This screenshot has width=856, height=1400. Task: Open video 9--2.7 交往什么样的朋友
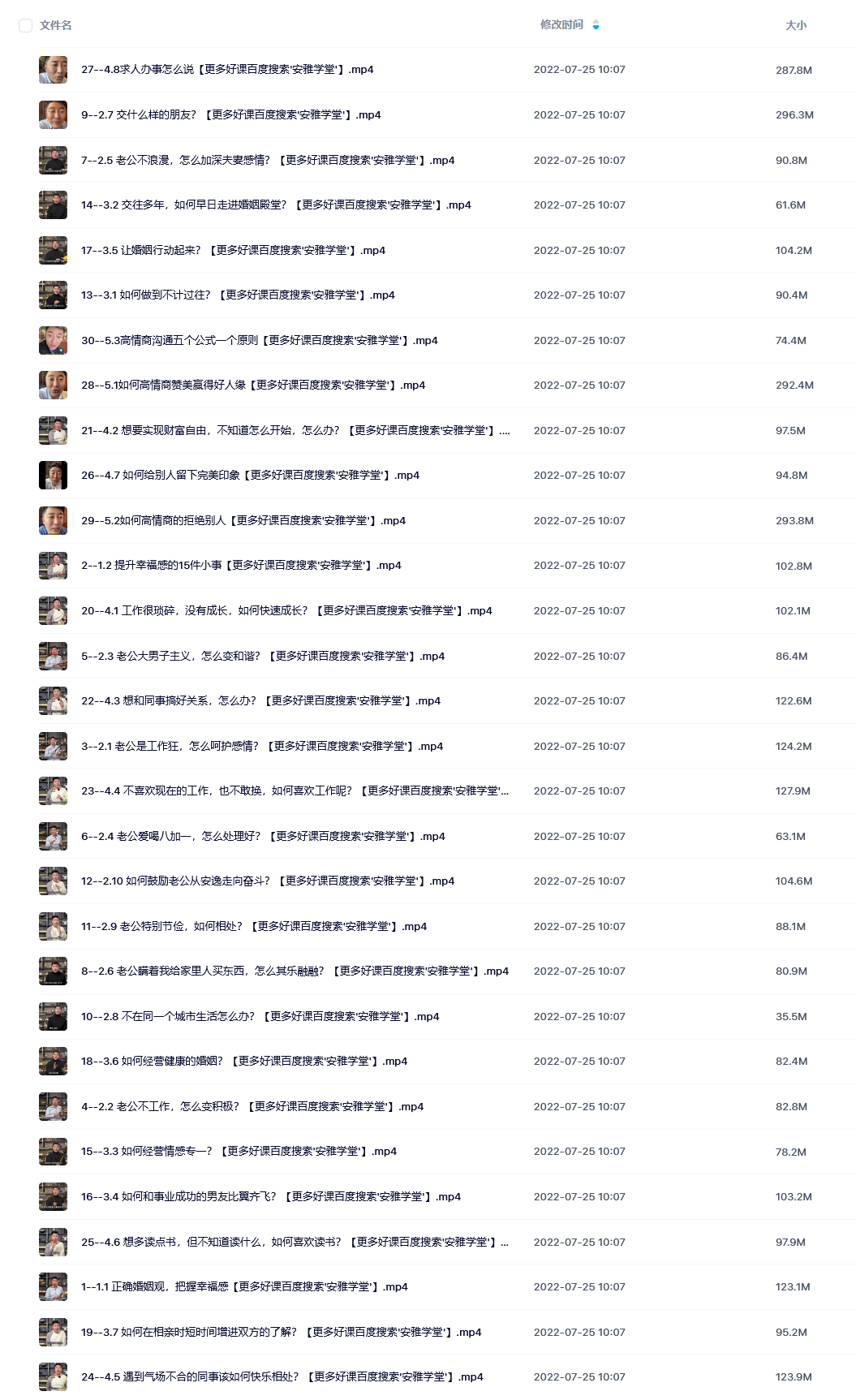[231, 115]
